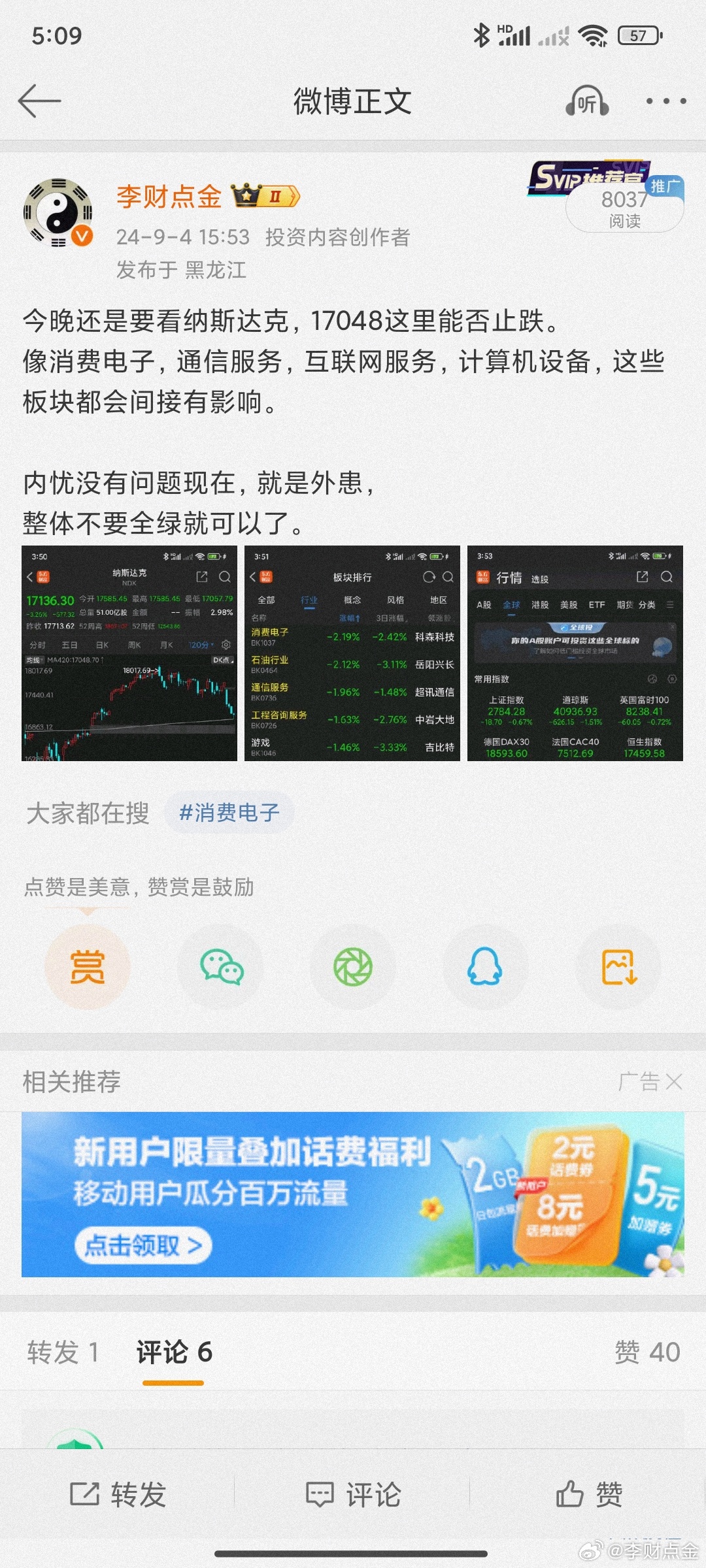View the 板块排行 sector ranking screenshot
Screen dimensions: 706x1568
[352, 653]
